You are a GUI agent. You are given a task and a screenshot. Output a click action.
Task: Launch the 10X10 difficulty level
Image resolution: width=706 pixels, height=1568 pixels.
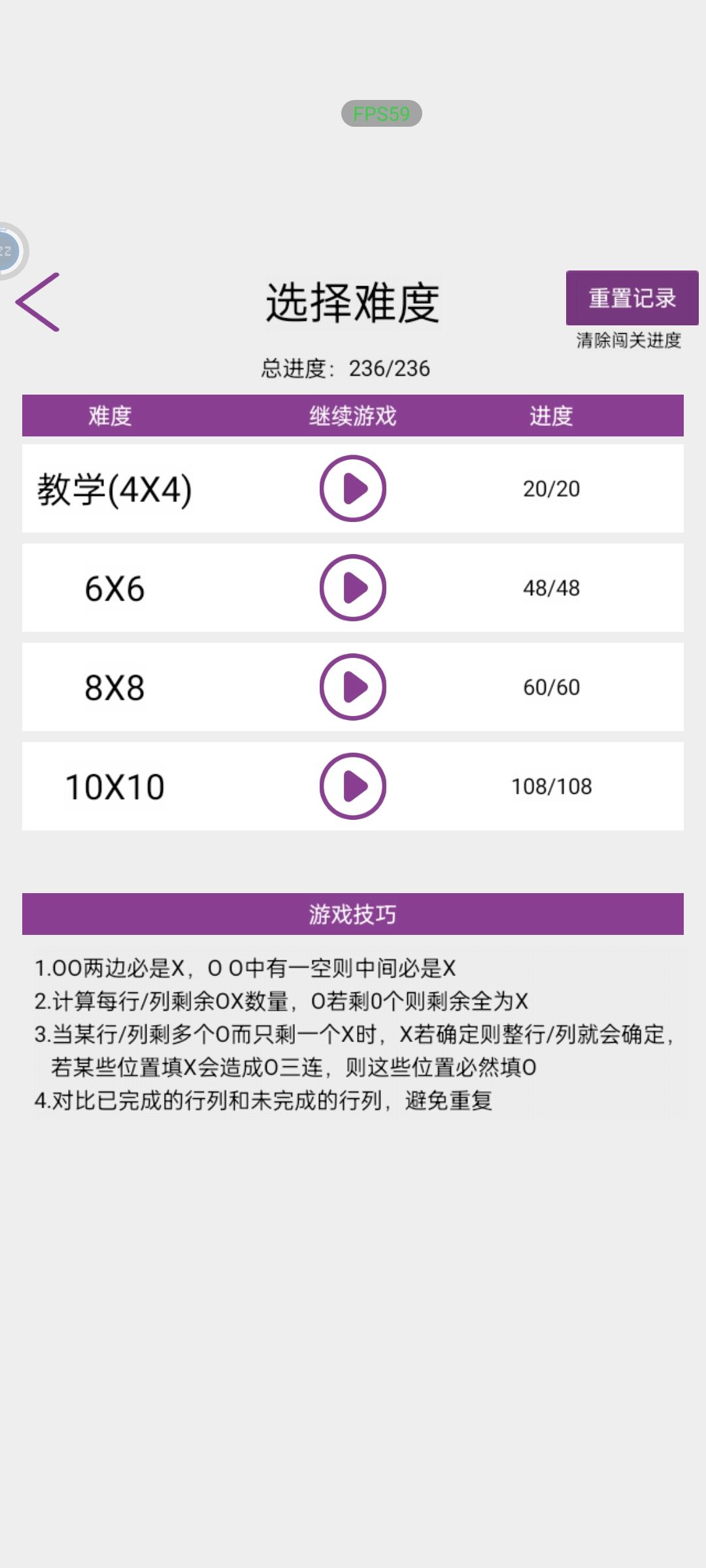(x=352, y=787)
